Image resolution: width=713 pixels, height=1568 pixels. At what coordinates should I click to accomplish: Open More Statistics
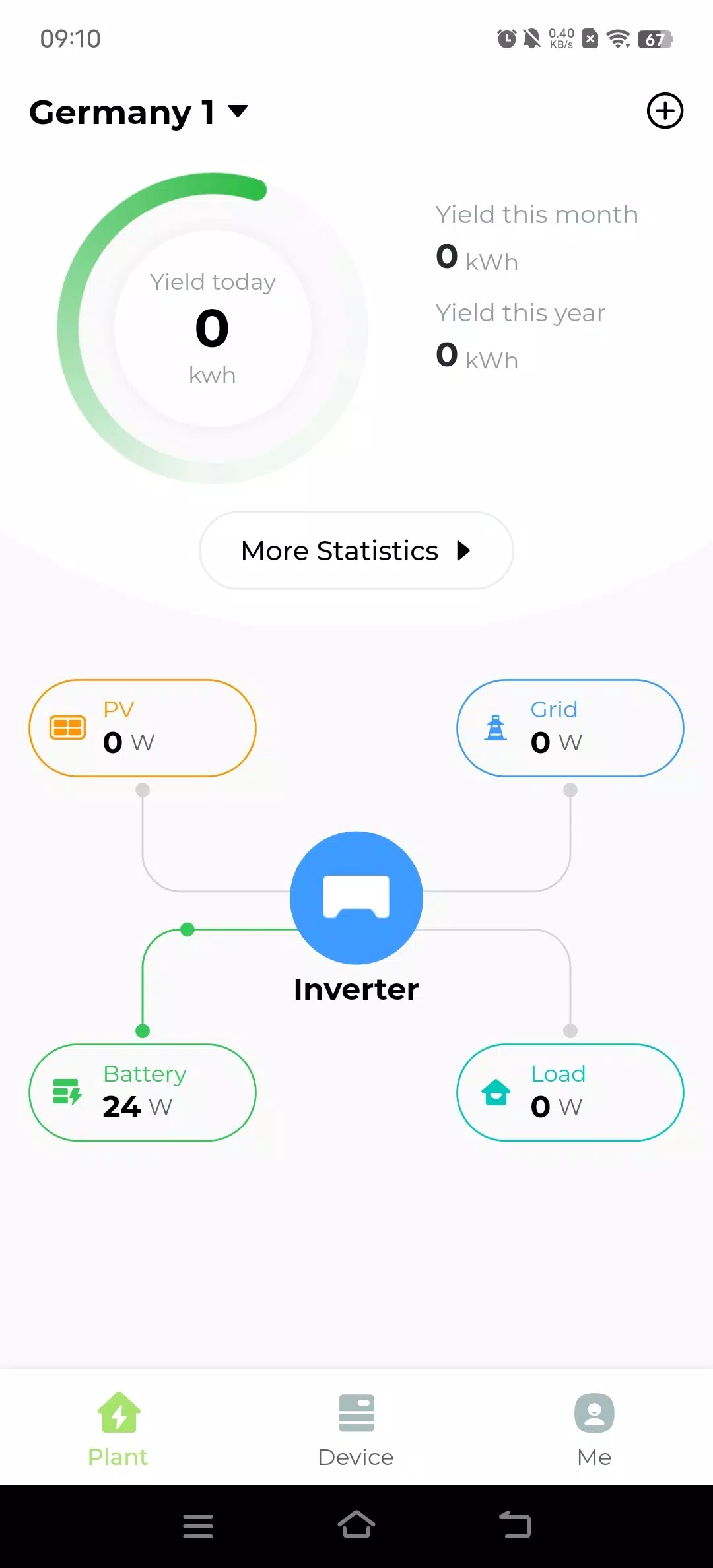pyautogui.click(x=356, y=550)
